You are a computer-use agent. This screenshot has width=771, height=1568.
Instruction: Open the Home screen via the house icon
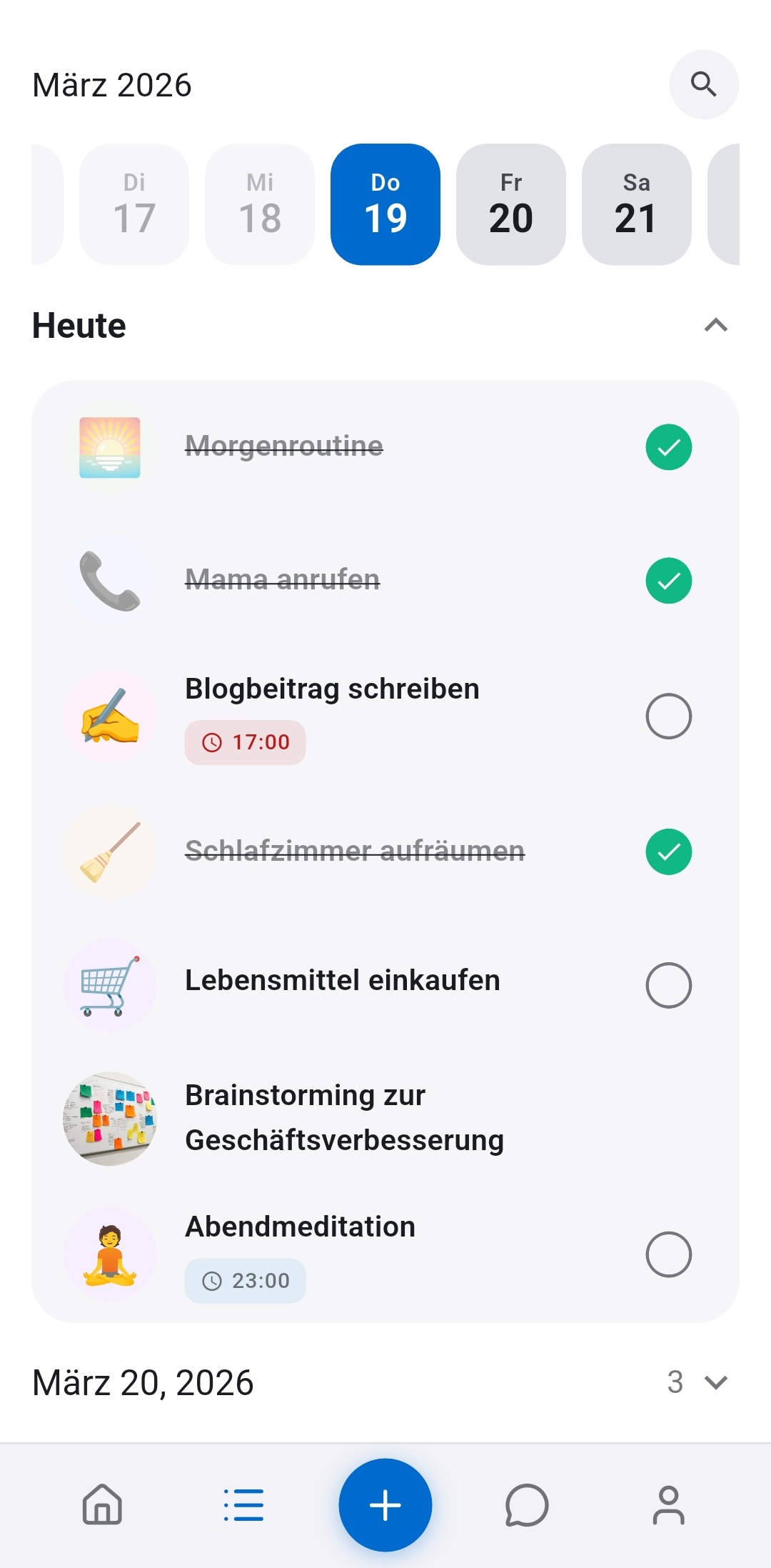pyautogui.click(x=102, y=1505)
